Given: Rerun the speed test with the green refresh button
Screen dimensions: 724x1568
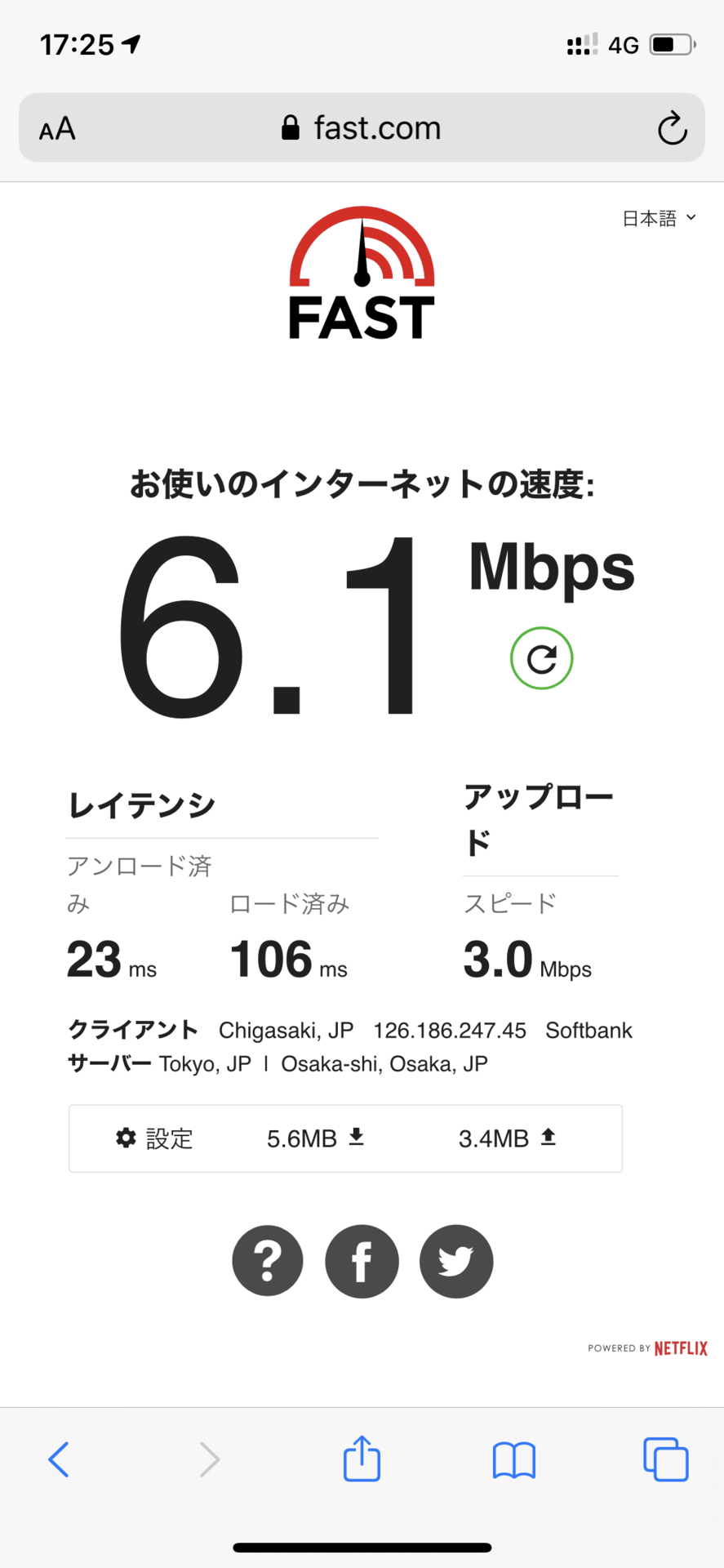Looking at the screenshot, I should 541,658.
